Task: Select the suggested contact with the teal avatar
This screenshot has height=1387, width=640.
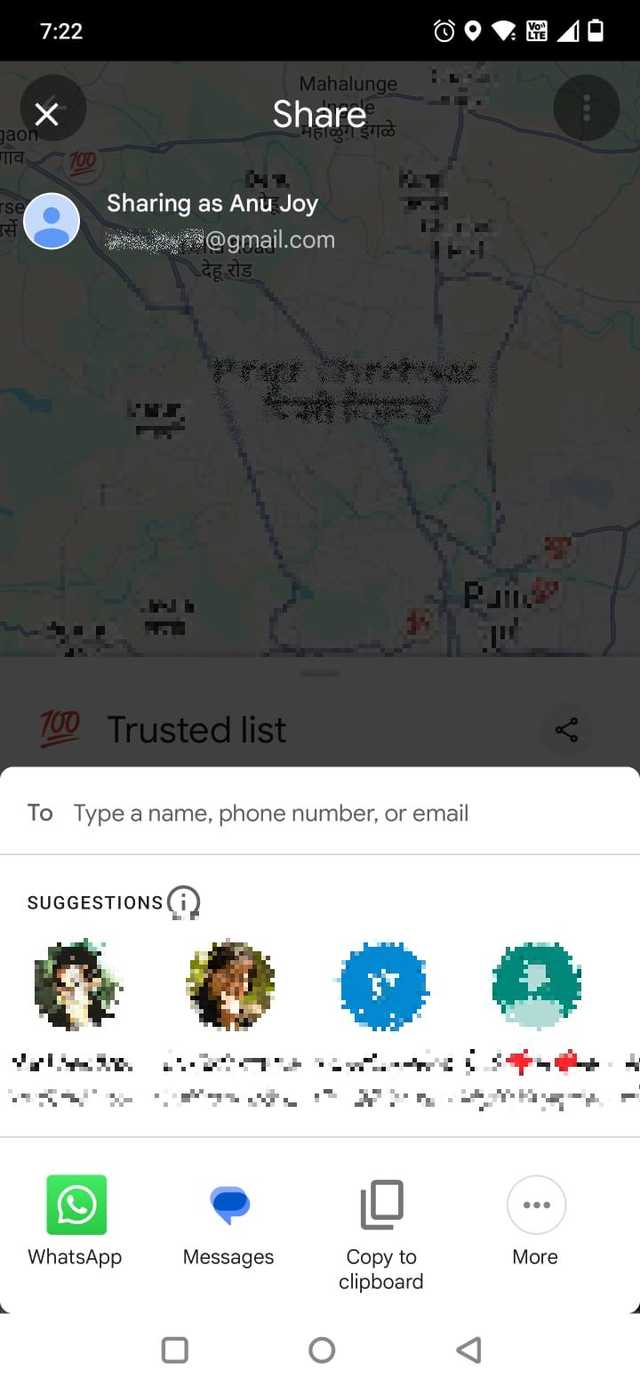Action: 537,985
